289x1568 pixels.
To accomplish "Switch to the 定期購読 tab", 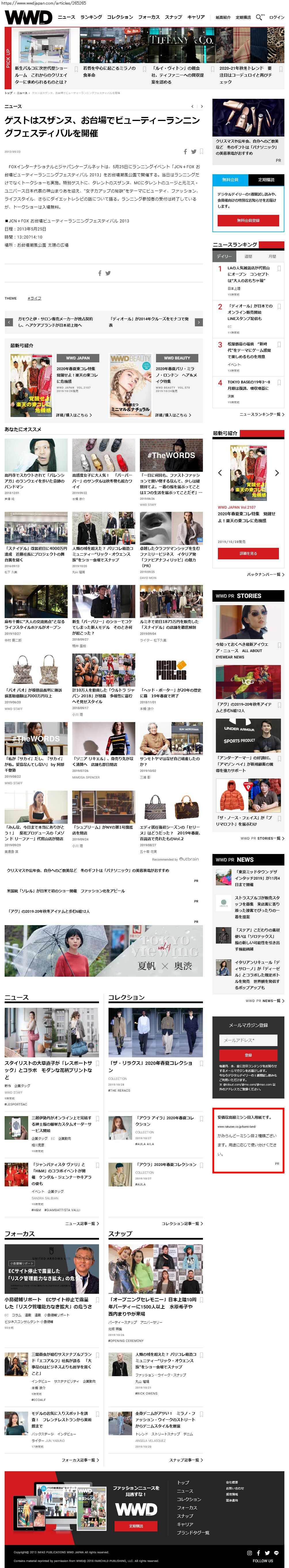I will [x=266, y=180].
